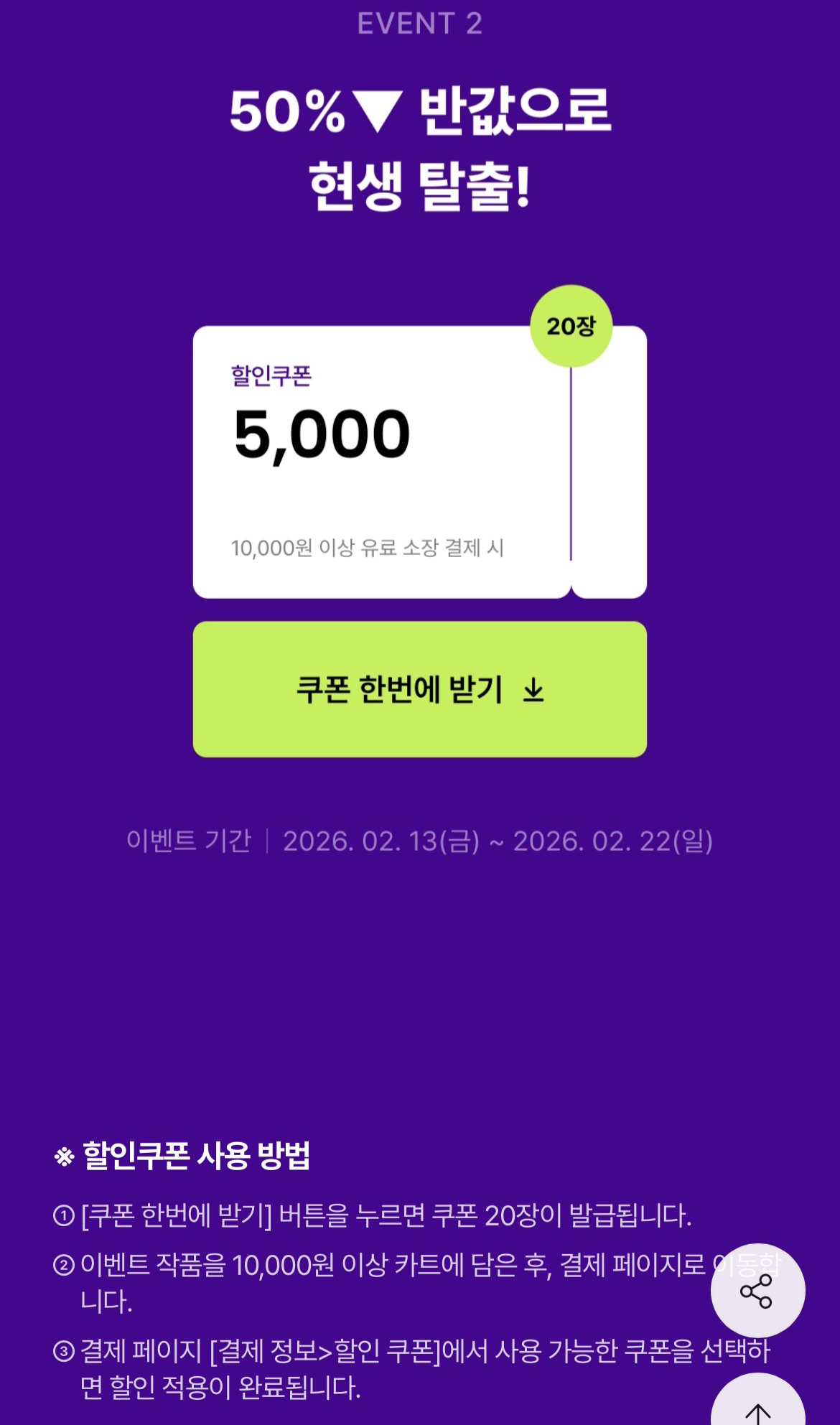Jump back to top with the up arrow
The image size is (840, 1425).
point(757,1407)
